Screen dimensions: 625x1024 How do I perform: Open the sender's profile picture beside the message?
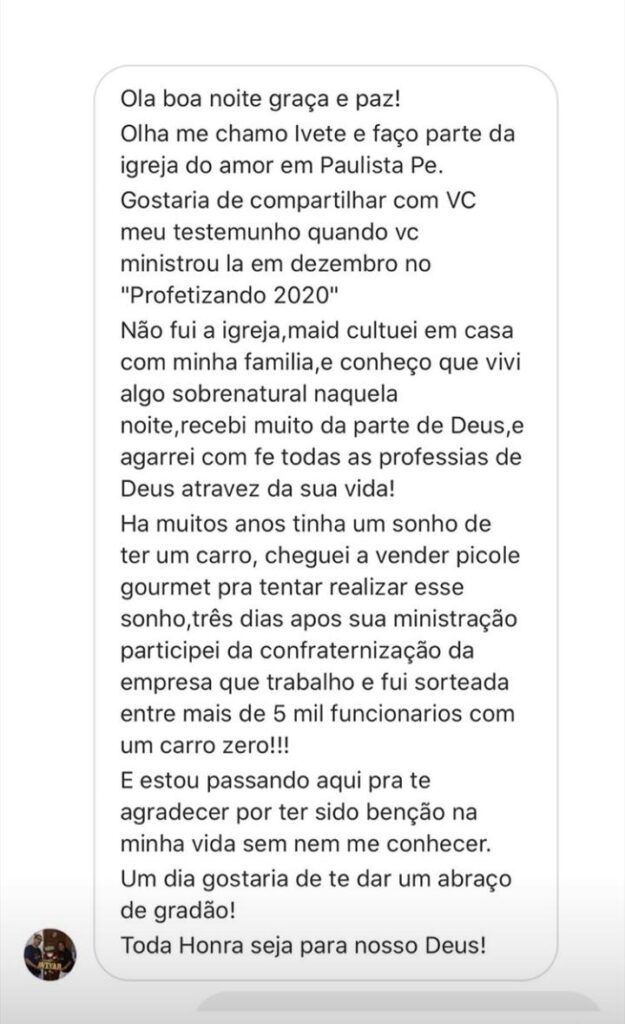click(x=50, y=954)
